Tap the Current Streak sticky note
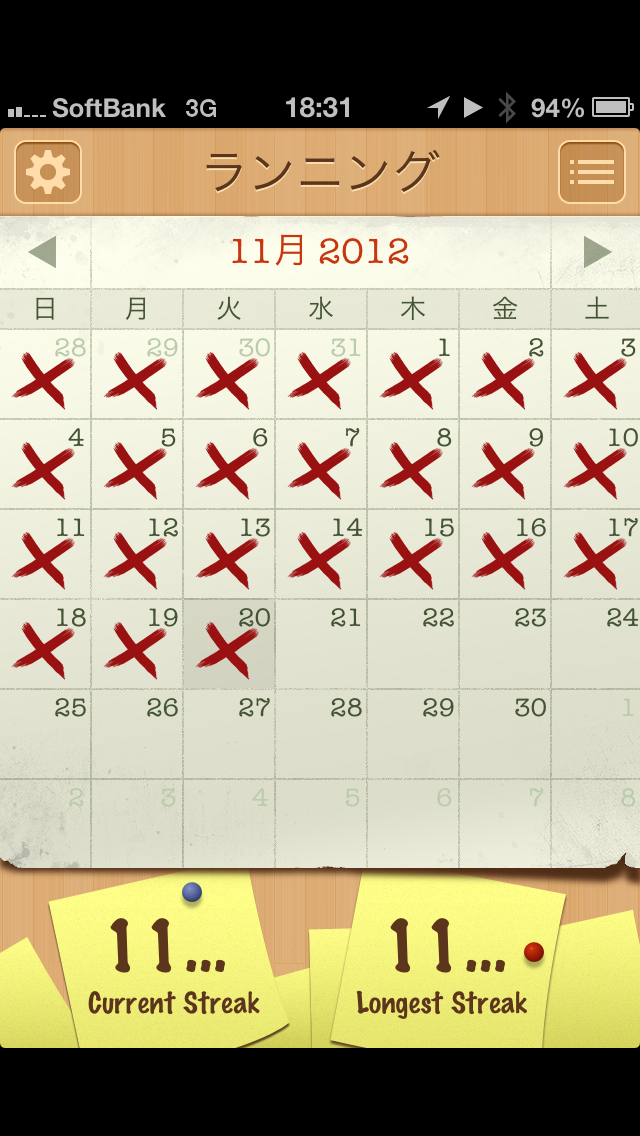The height and width of the screenshot is (1136, 640). (x=172, y=960)
